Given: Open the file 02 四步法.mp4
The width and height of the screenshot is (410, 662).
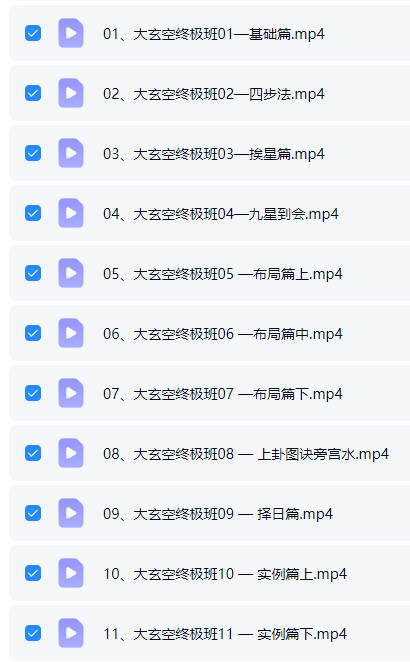Looking at the screenshot, I should (214, 94).
